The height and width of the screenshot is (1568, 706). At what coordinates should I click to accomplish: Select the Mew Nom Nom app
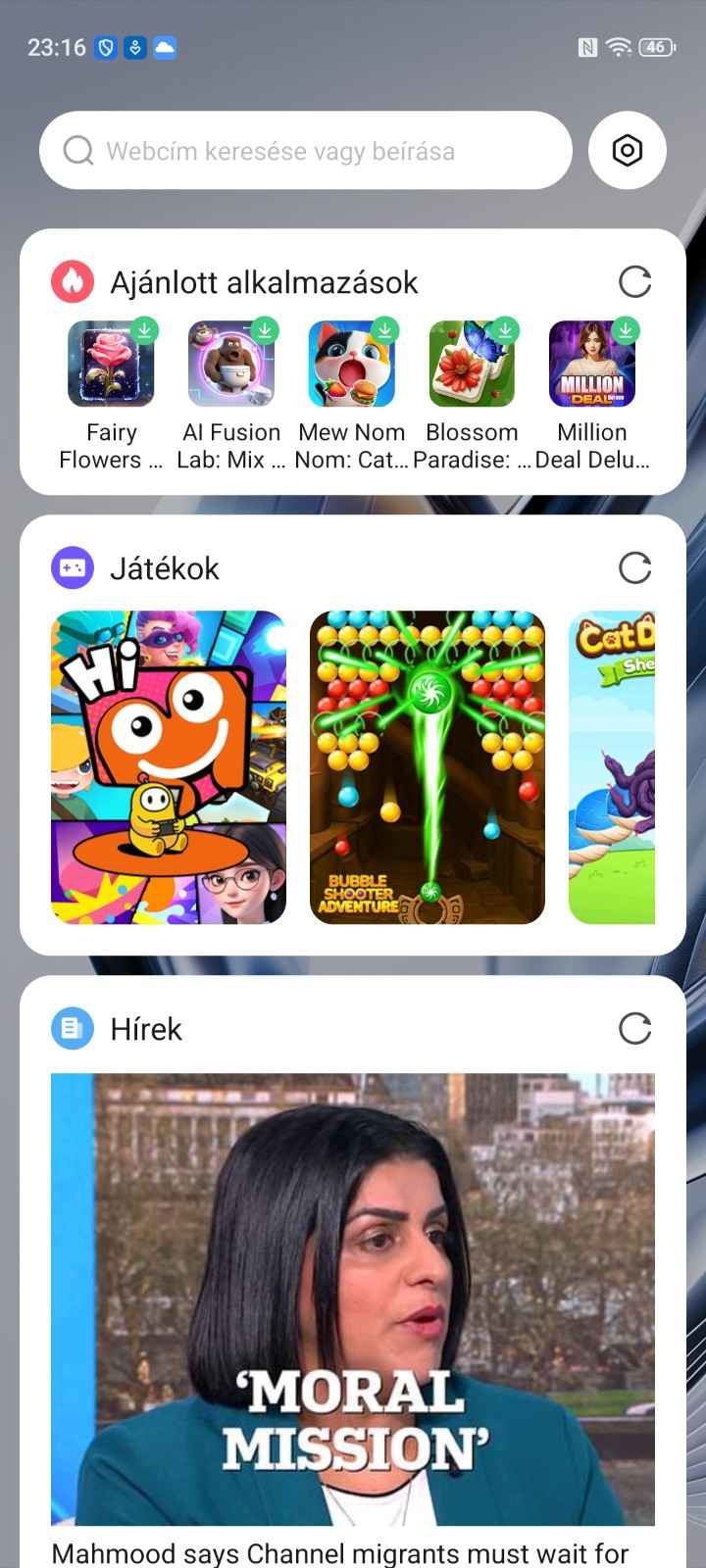(x=351, y=365)
